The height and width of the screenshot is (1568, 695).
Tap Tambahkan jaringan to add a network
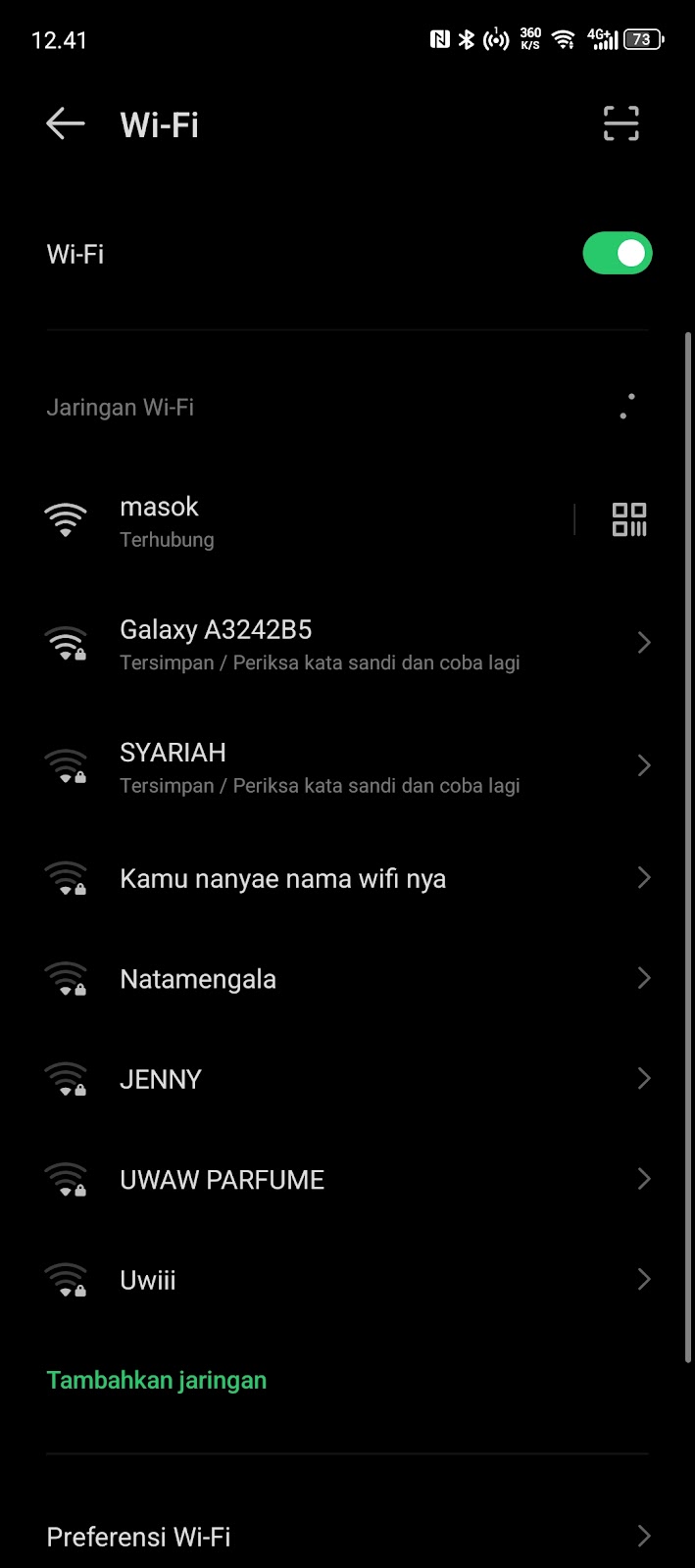tap(157, 1380)
